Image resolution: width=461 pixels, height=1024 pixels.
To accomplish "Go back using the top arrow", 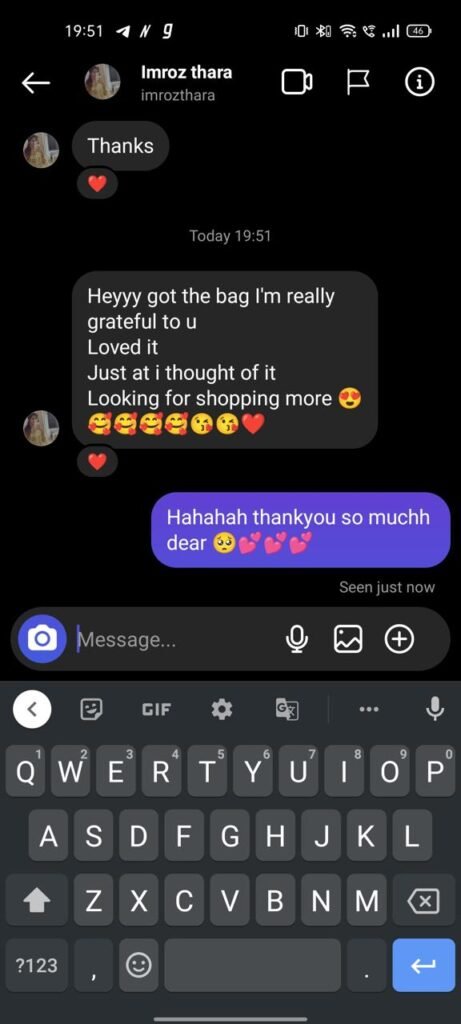I will point(36,83).
